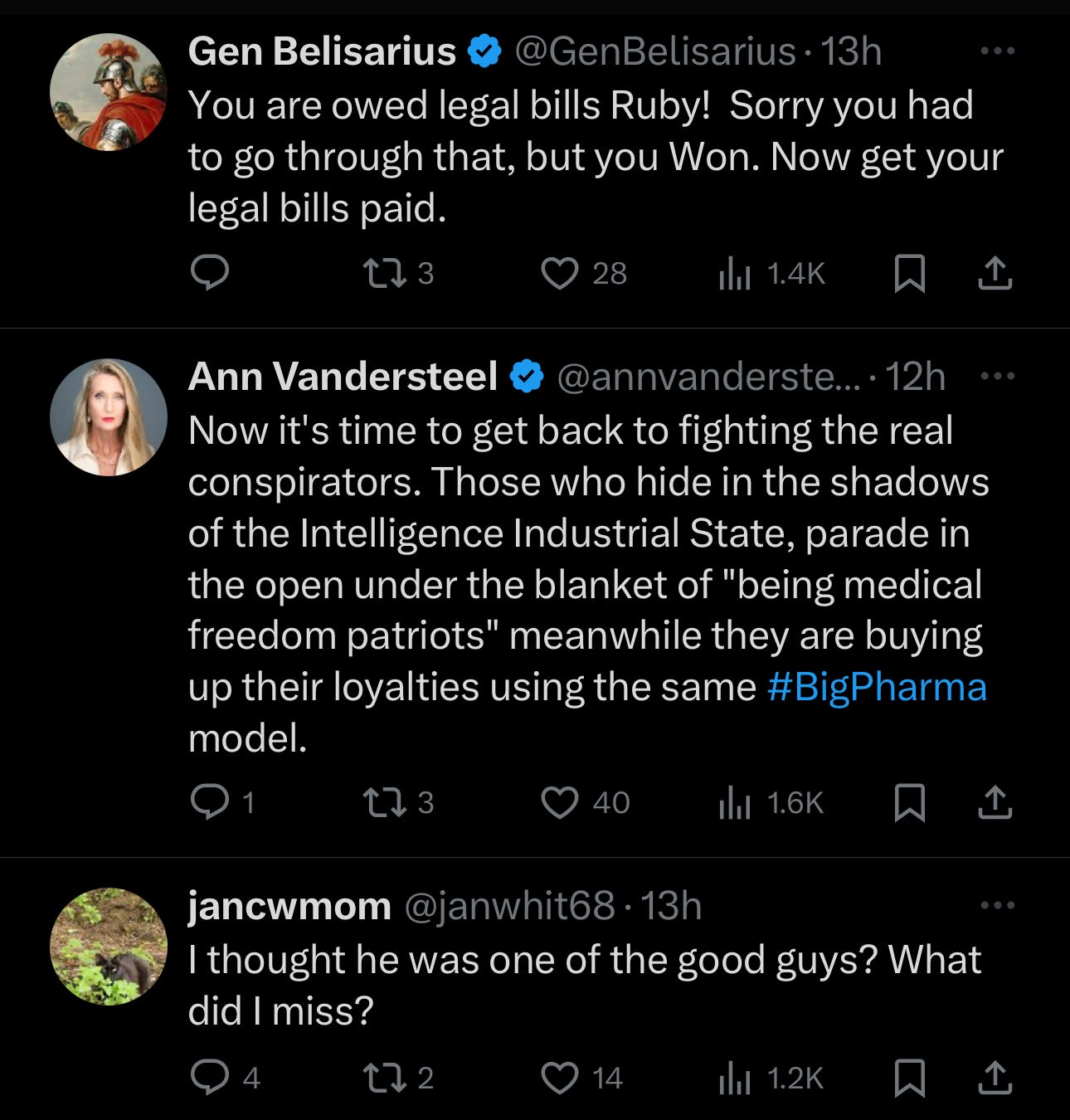This screenshot has height=1120, width=1070.
Task: Like Ann Vandersteel's tweet
Action: coord(560,802)
